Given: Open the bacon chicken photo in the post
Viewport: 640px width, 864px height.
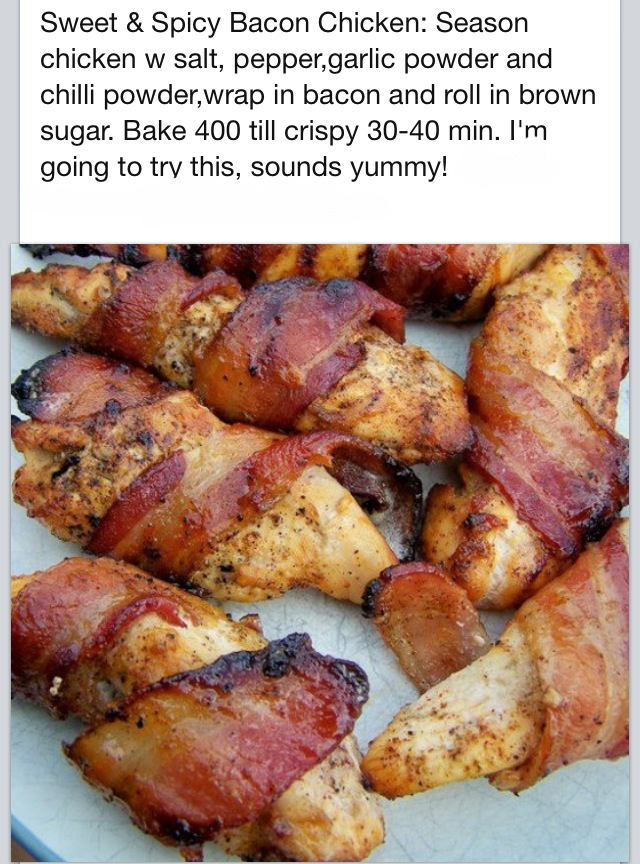Looking at the screenshot, I should (x=320, y=552).
